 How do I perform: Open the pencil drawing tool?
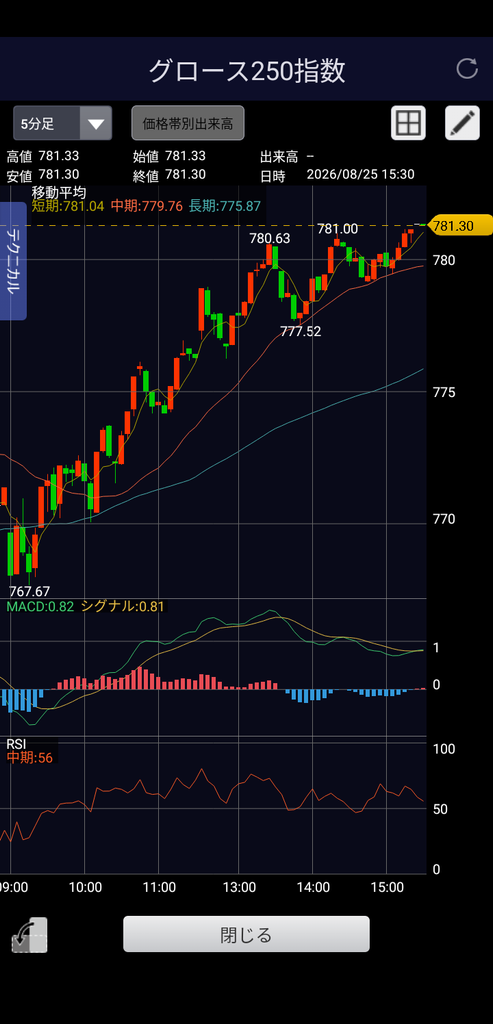[x=462, y=123]
